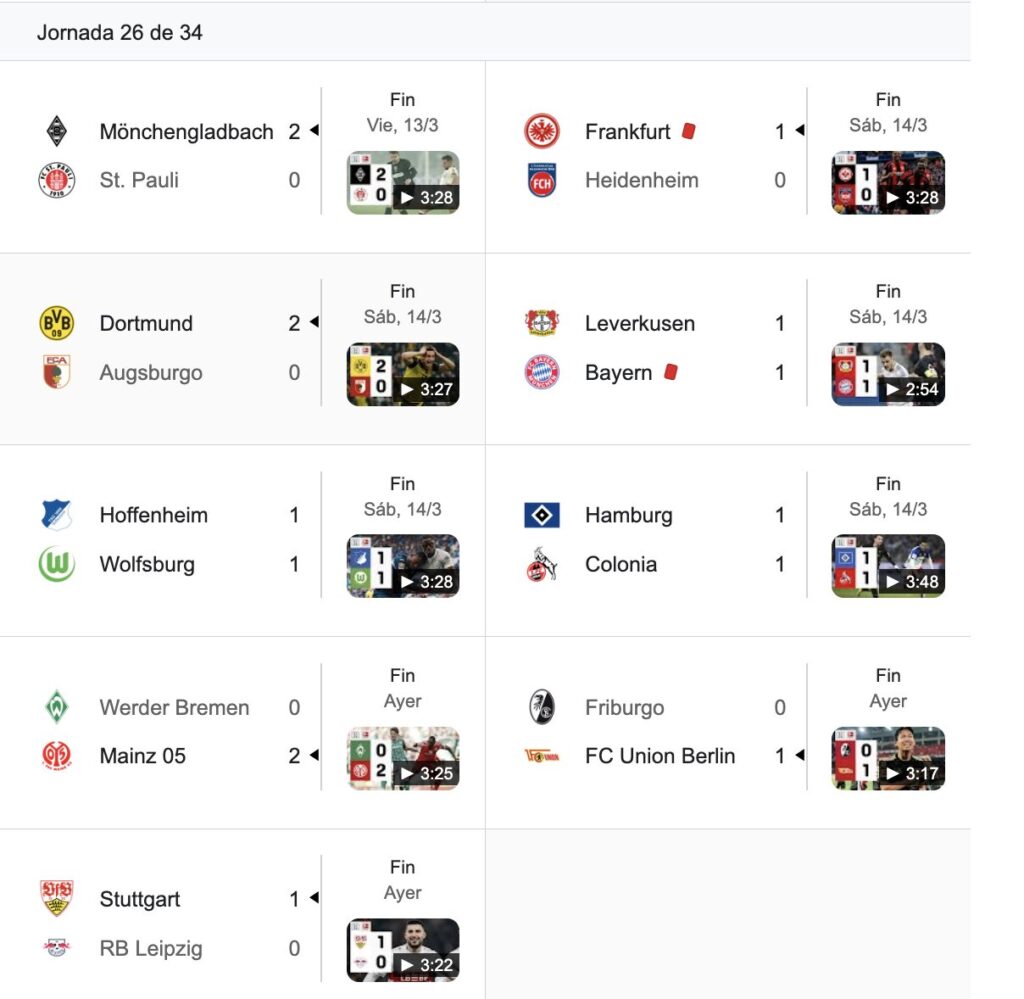Play the Hoffenheim–Wolfsburg highlights video
Screen dimensions: 1024x999
[403, 566]
